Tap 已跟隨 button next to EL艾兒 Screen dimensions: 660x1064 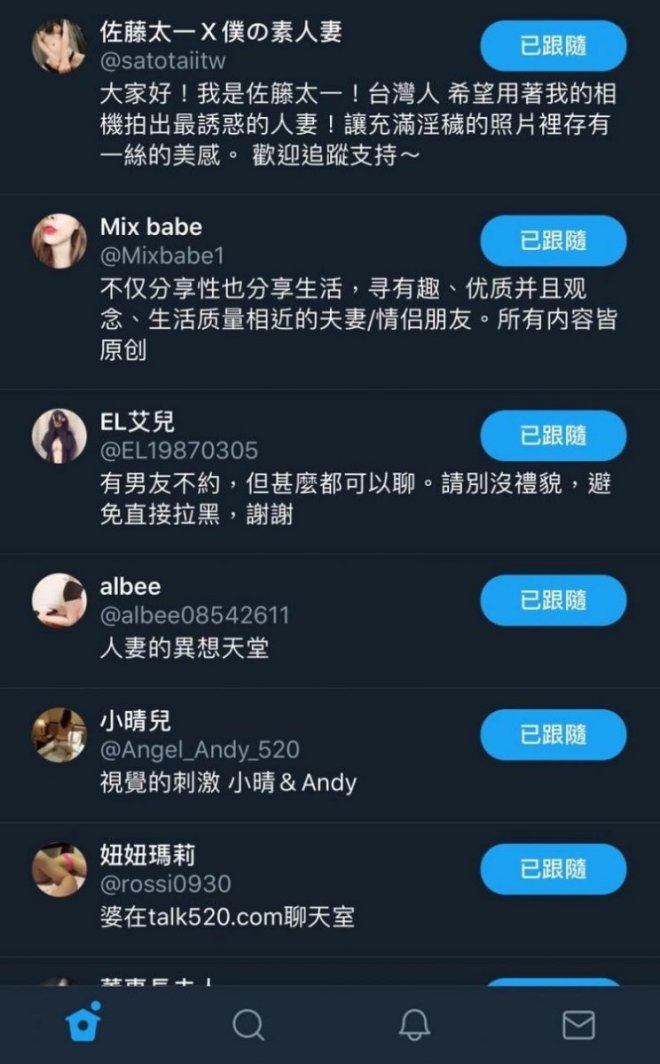pyautogui.click(x=553, y=436)
